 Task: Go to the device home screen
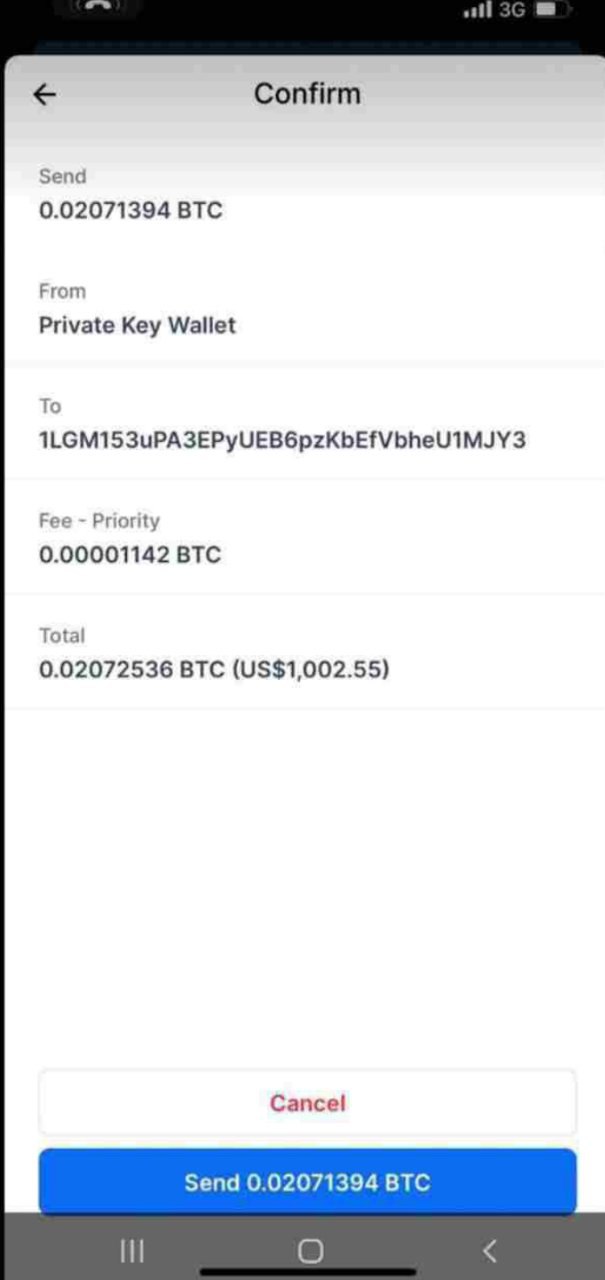(310, 1251)
